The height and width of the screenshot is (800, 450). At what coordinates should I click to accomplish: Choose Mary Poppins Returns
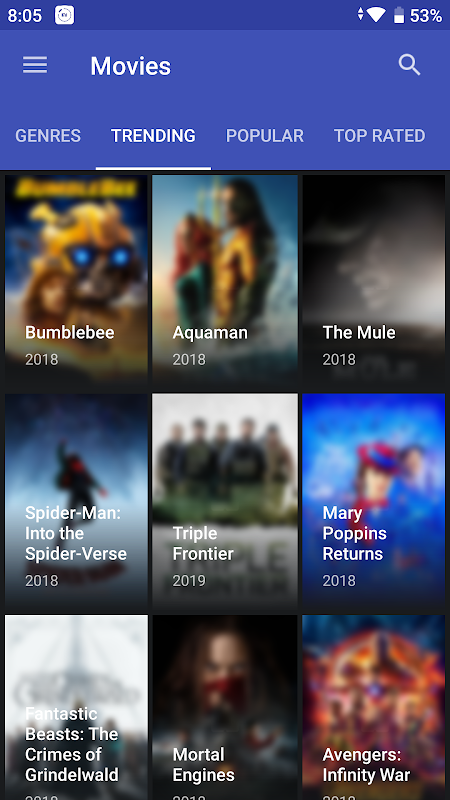(x=373, y=502)
